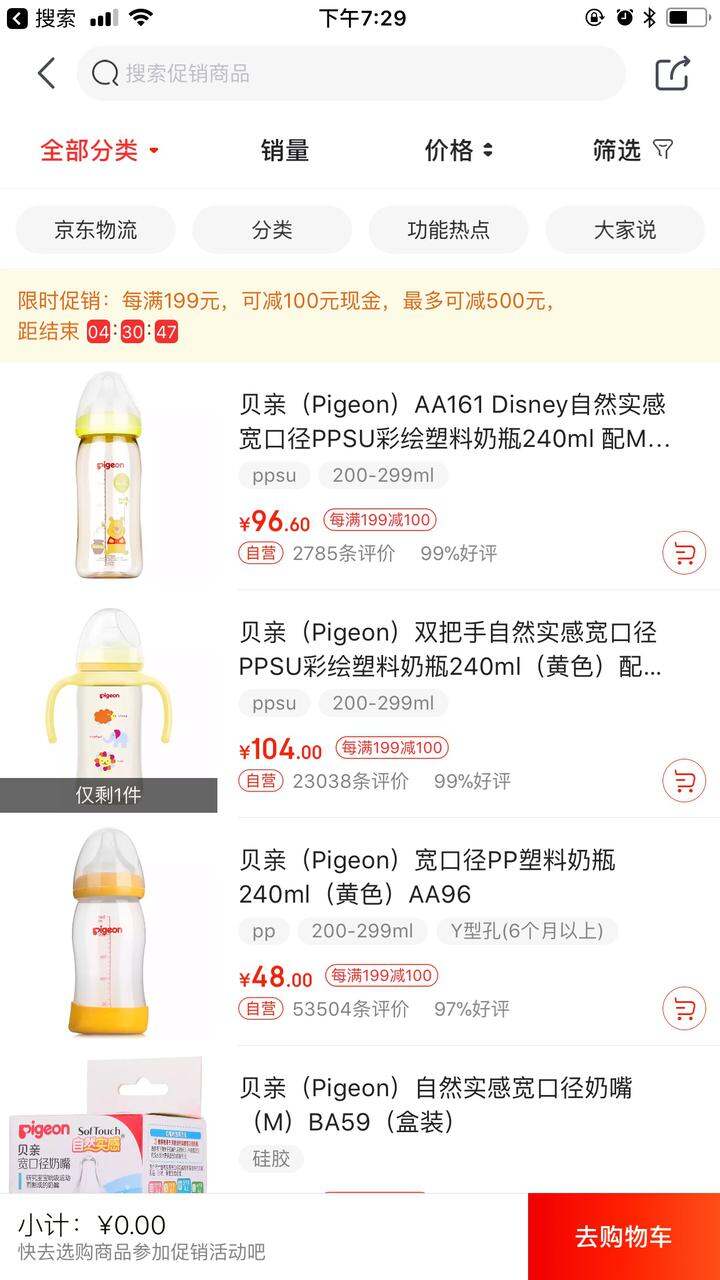Expand the 全部分类 dropdown

click(100, 151)
